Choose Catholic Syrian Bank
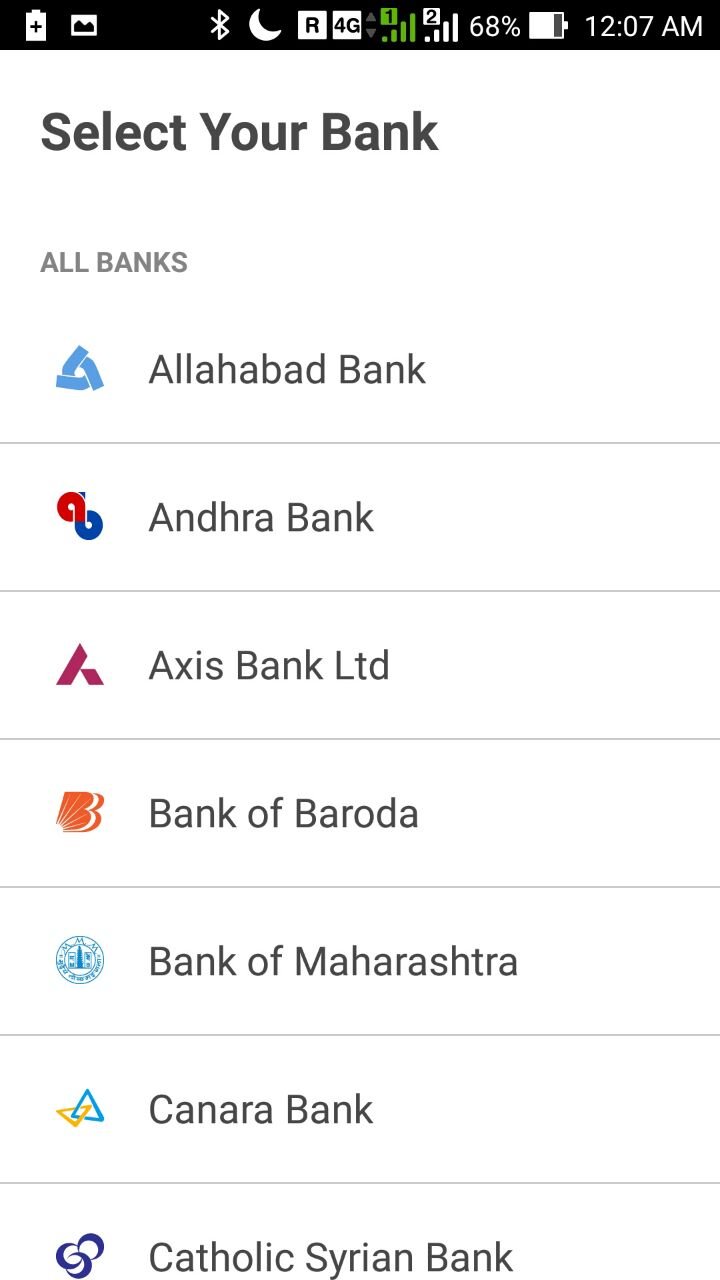 click(331, 1255)
